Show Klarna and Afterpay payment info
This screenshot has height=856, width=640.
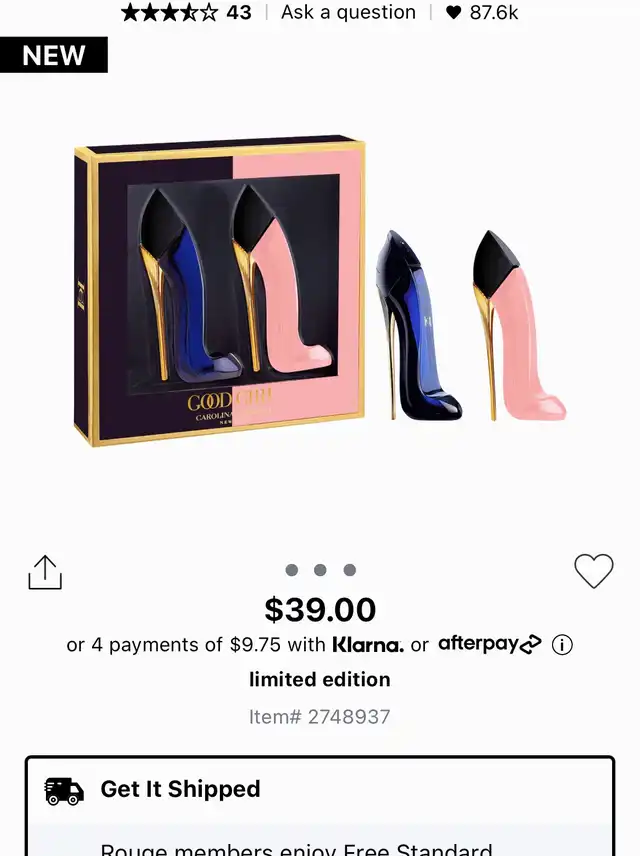[563, 645]
